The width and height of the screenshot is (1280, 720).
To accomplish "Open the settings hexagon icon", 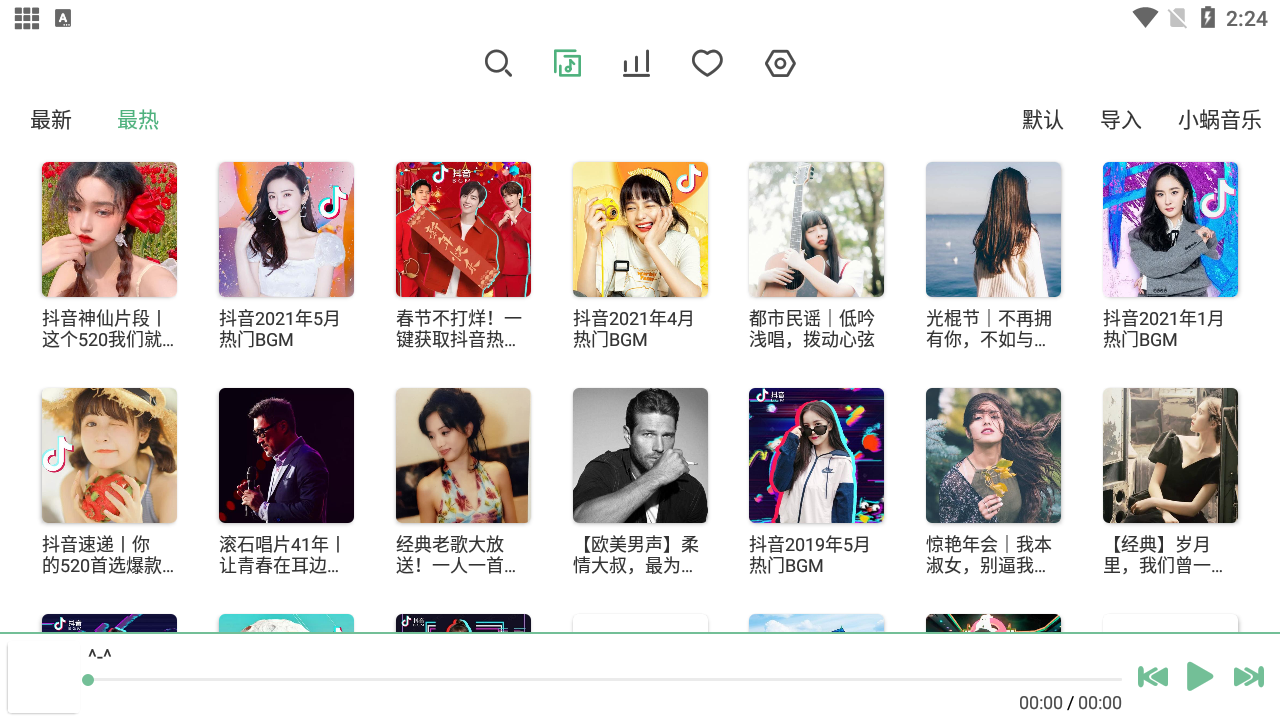I will [780, 64].
